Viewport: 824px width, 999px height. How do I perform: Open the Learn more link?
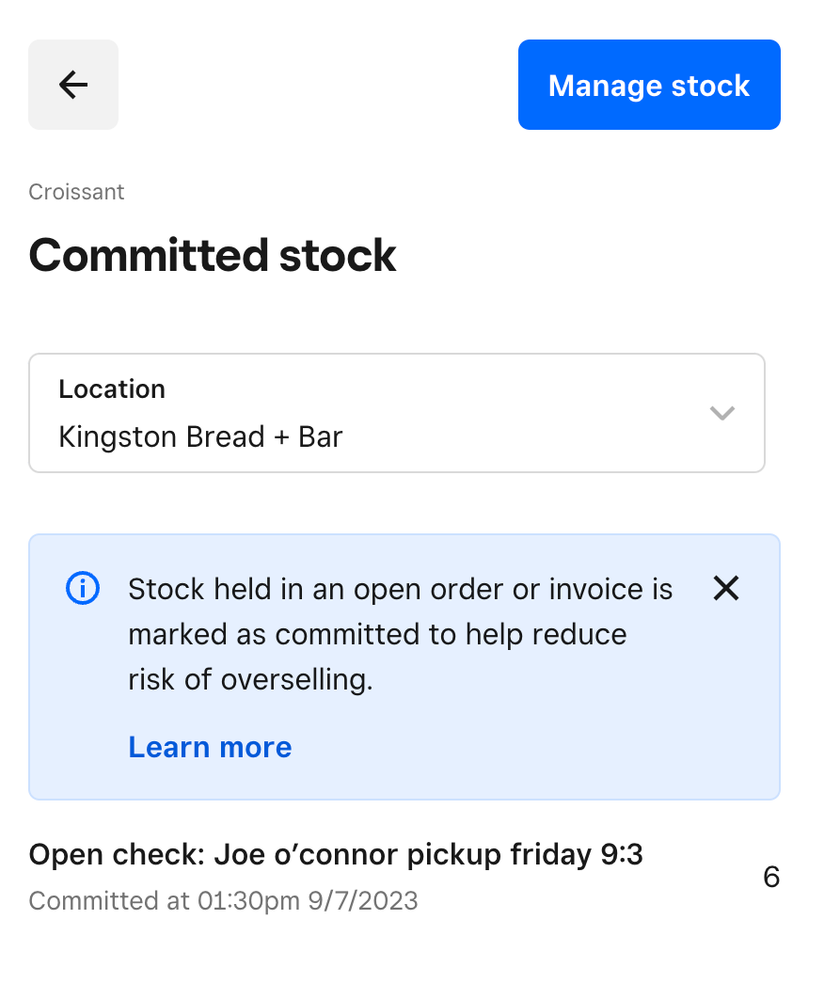point(210,747)
